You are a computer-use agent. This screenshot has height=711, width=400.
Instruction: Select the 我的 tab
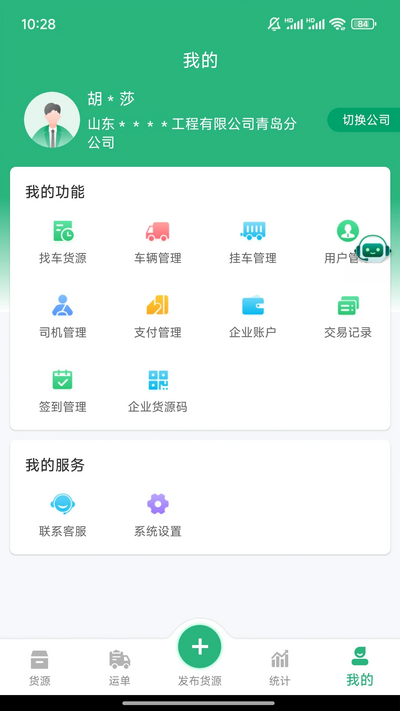click(360, 667)
